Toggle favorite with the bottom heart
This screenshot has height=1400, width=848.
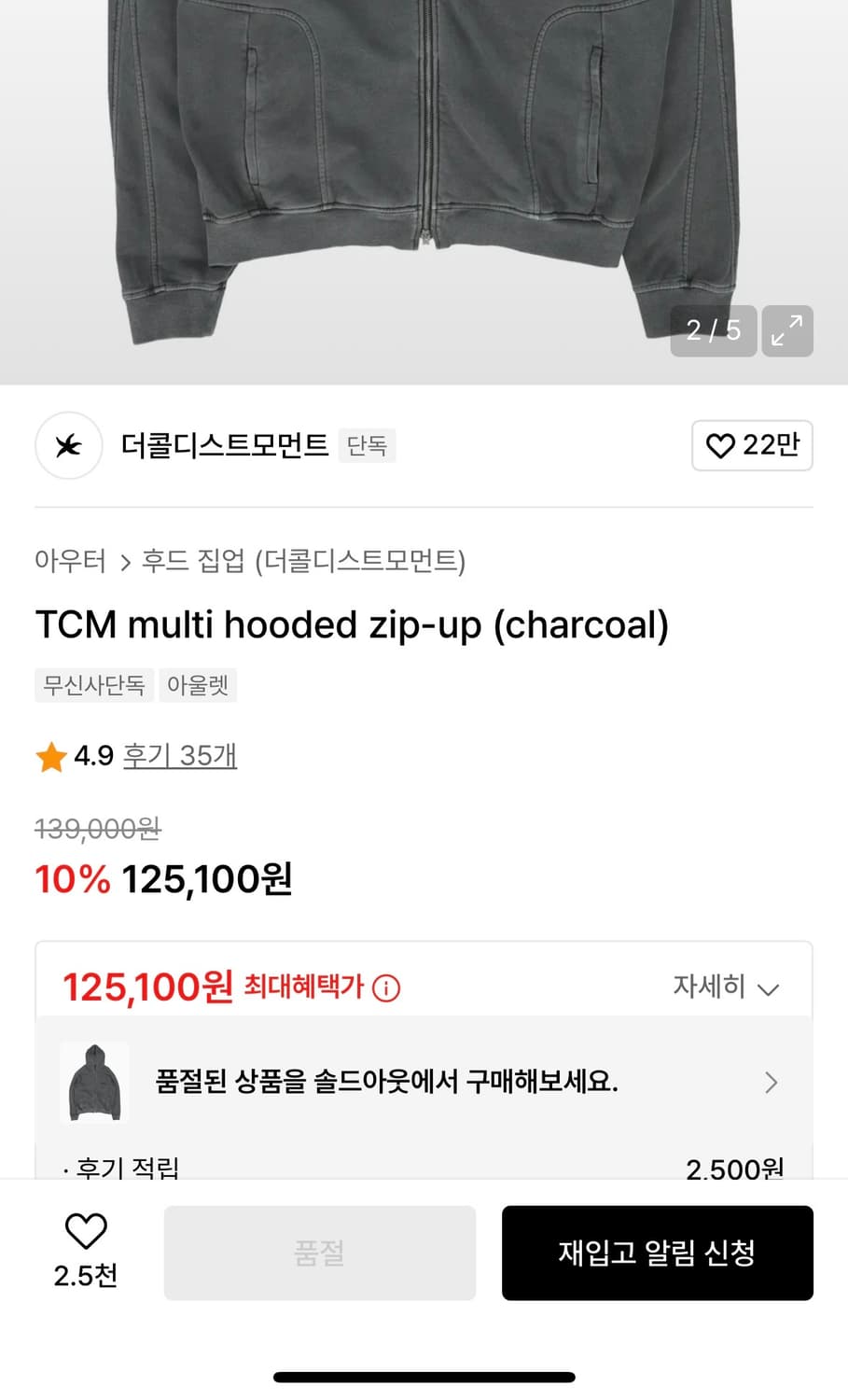pyautogui.click(x=86, y=1232)
